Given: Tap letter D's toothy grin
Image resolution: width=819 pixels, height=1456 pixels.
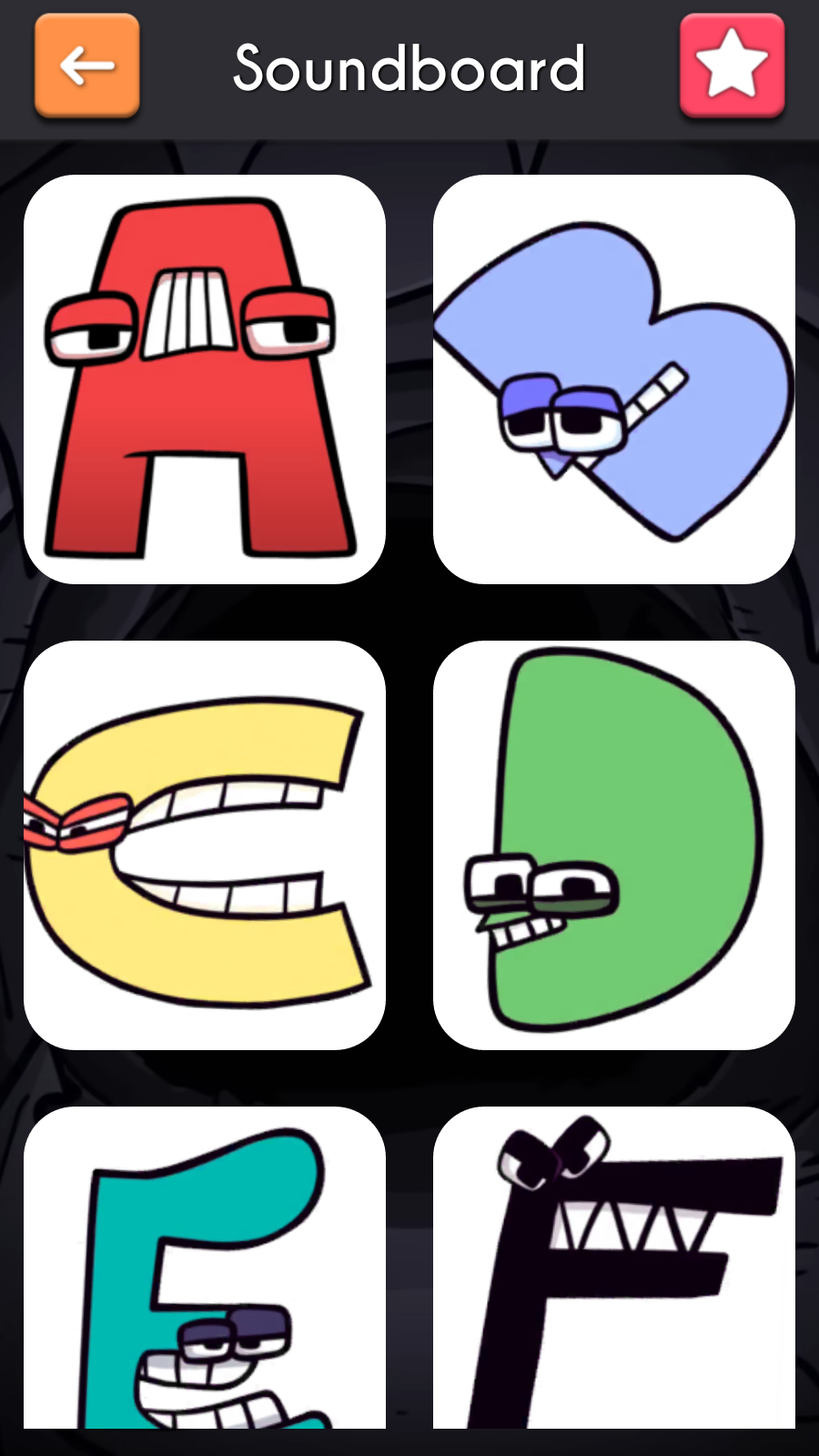Looking at the screenshot, I should point(523,933).
